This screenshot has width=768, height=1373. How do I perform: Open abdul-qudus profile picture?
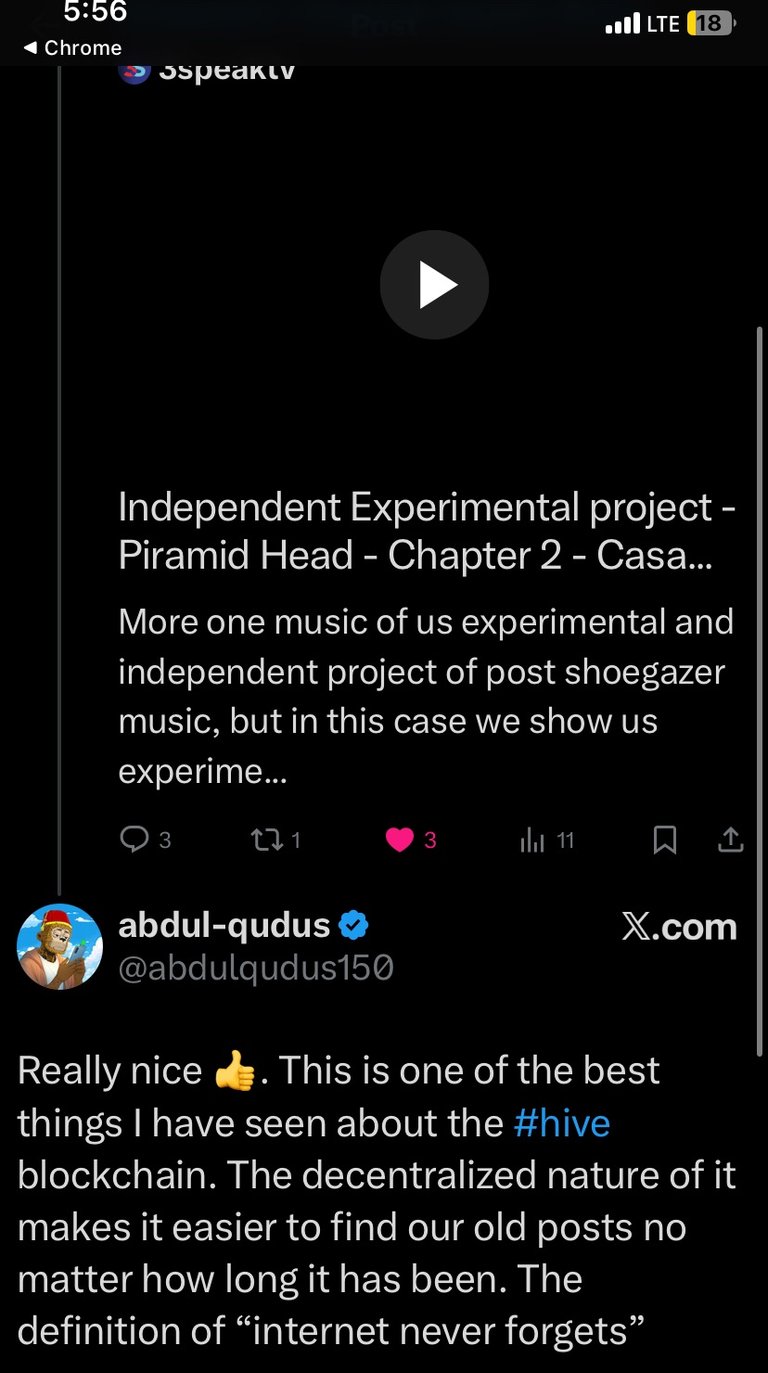60,946
